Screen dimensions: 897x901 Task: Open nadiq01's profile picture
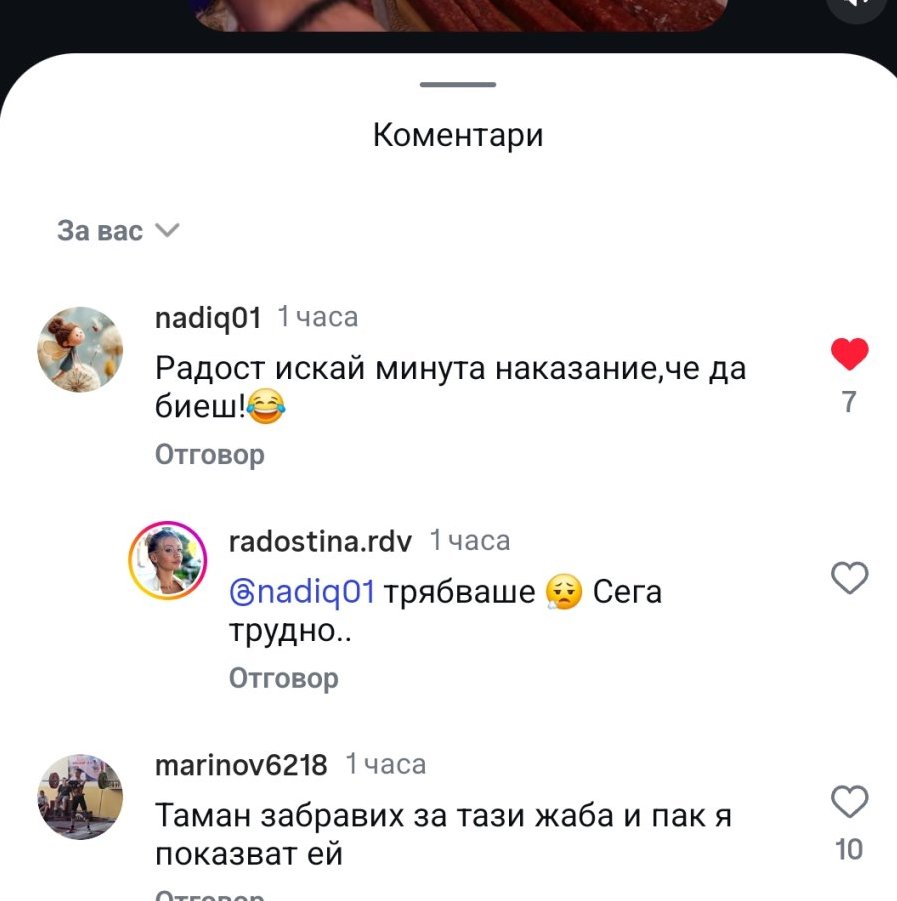click(x=80, y=349)
